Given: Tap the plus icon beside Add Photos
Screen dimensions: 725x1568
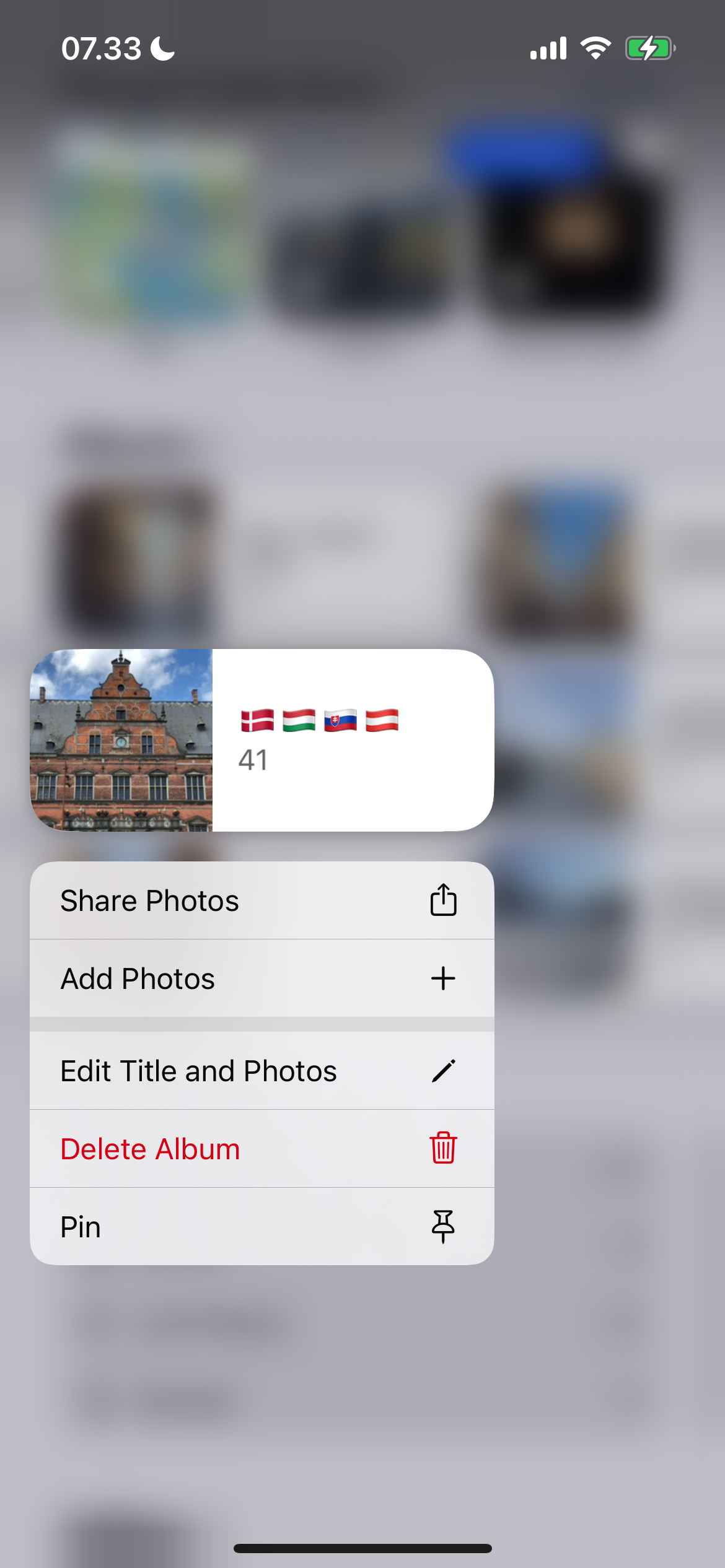Looking at the screenshot, I should tap(442, 978).
